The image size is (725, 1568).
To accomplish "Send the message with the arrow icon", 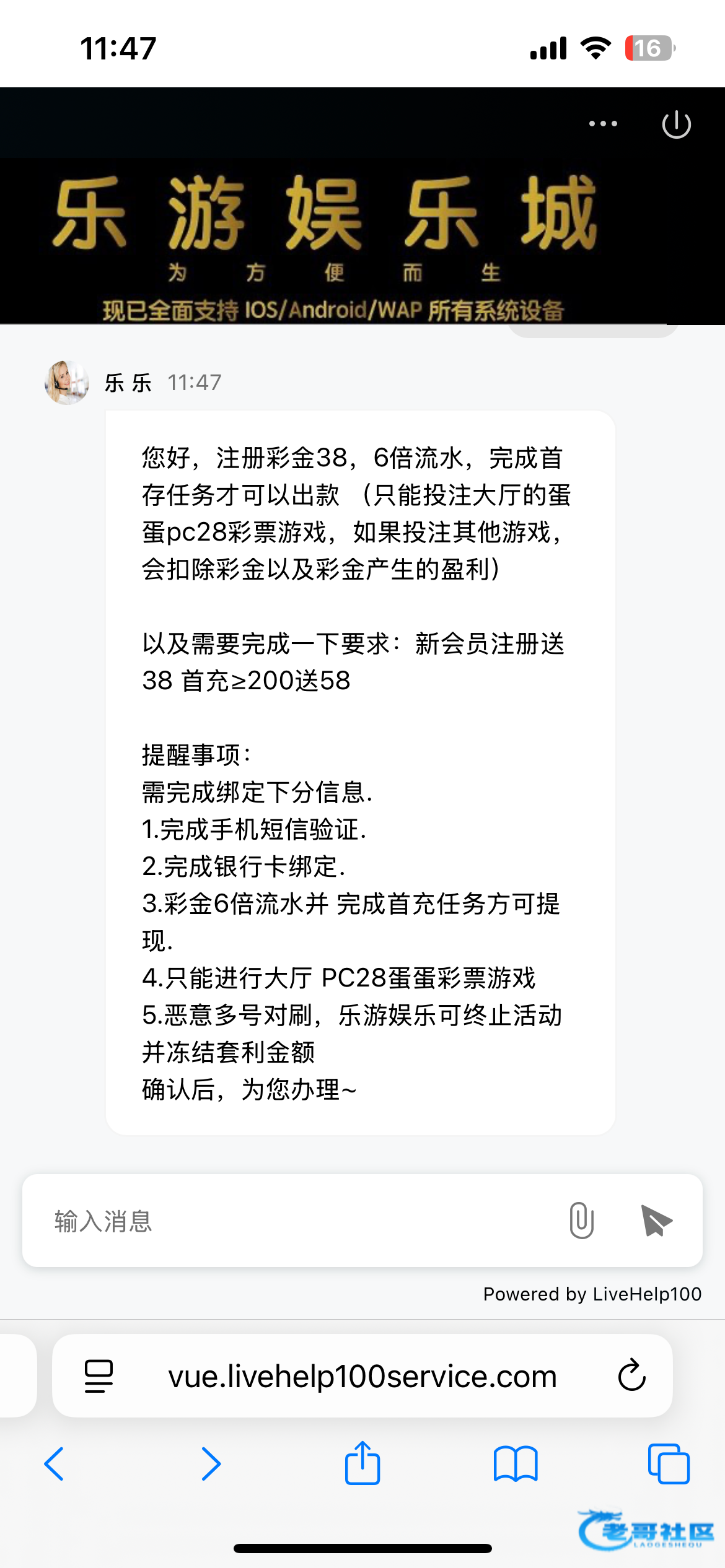I will [x=656, y=1221].
